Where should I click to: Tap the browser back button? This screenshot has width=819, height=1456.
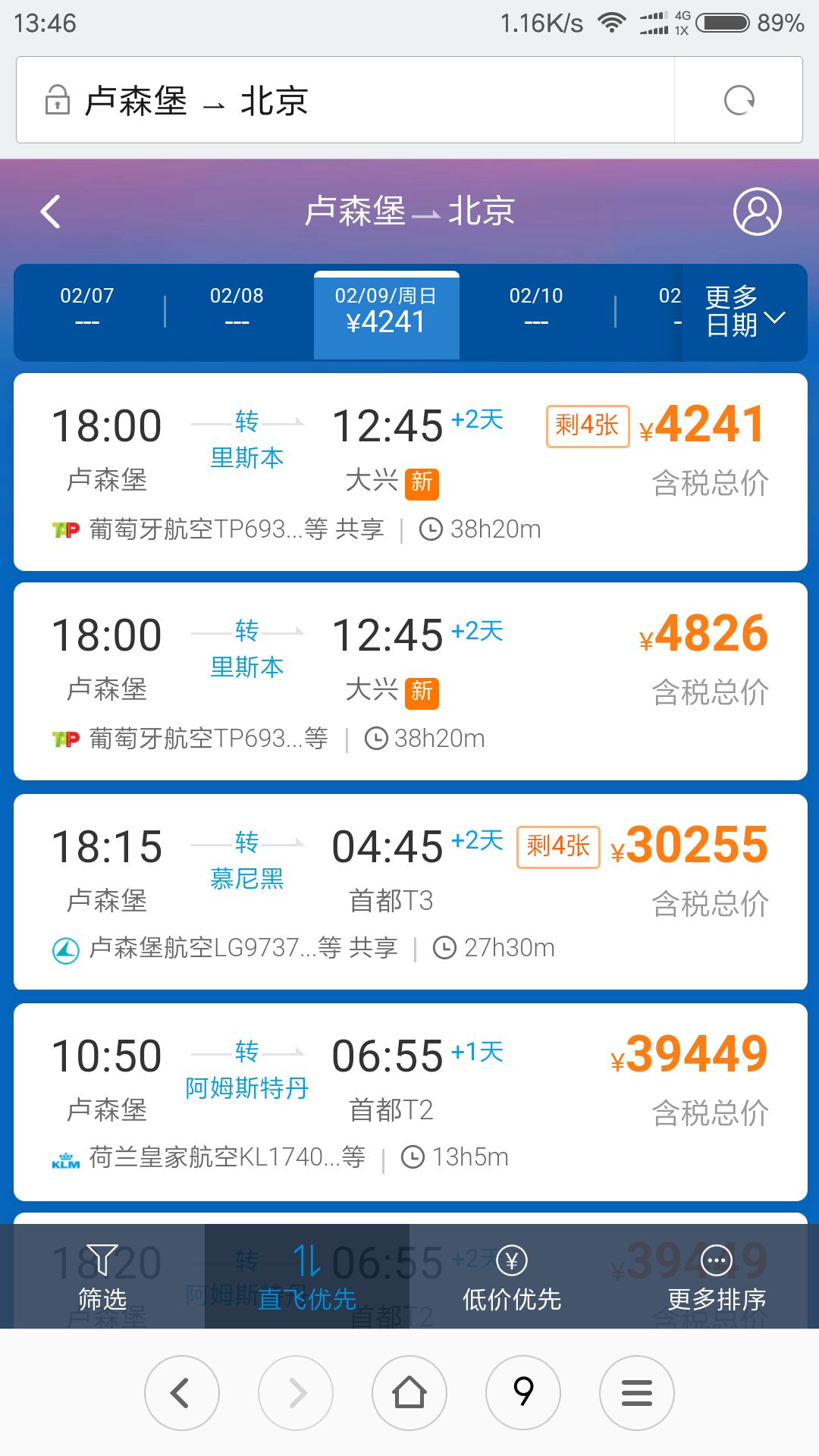tap(181, 1392)
